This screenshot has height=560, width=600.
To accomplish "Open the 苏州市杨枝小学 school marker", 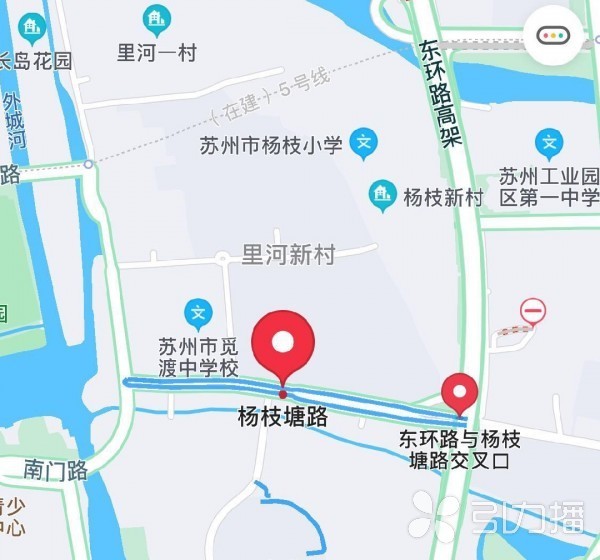I will tap(367, 143).
